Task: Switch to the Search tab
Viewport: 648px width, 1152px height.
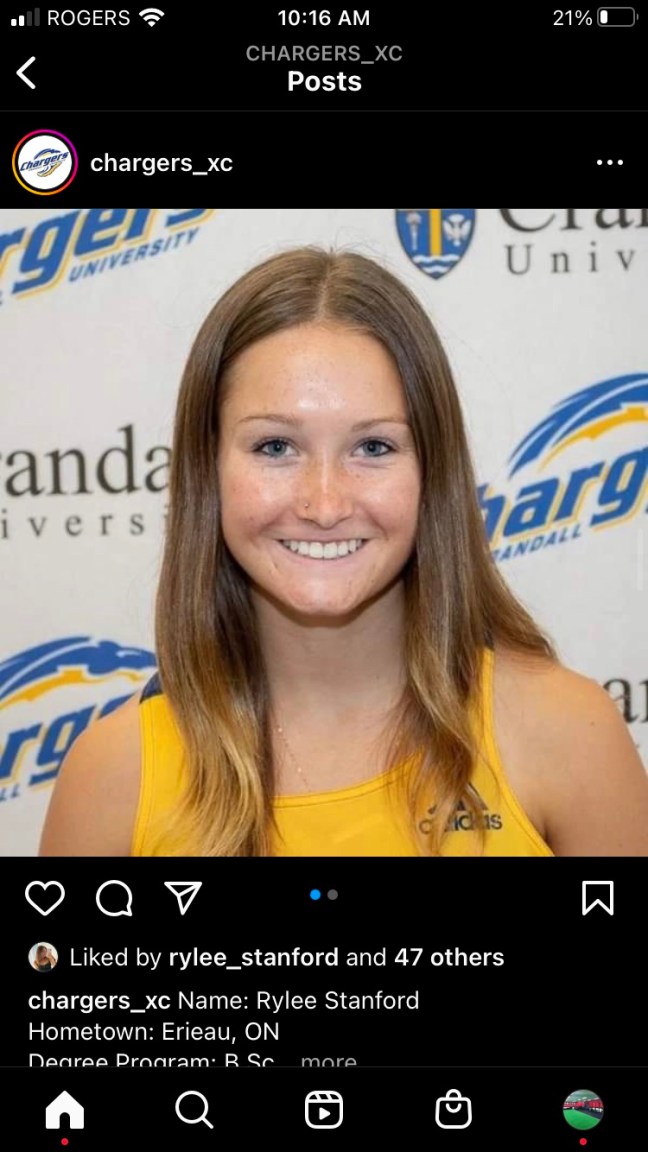Action: pyautogui.click(x=194, y=1109)
